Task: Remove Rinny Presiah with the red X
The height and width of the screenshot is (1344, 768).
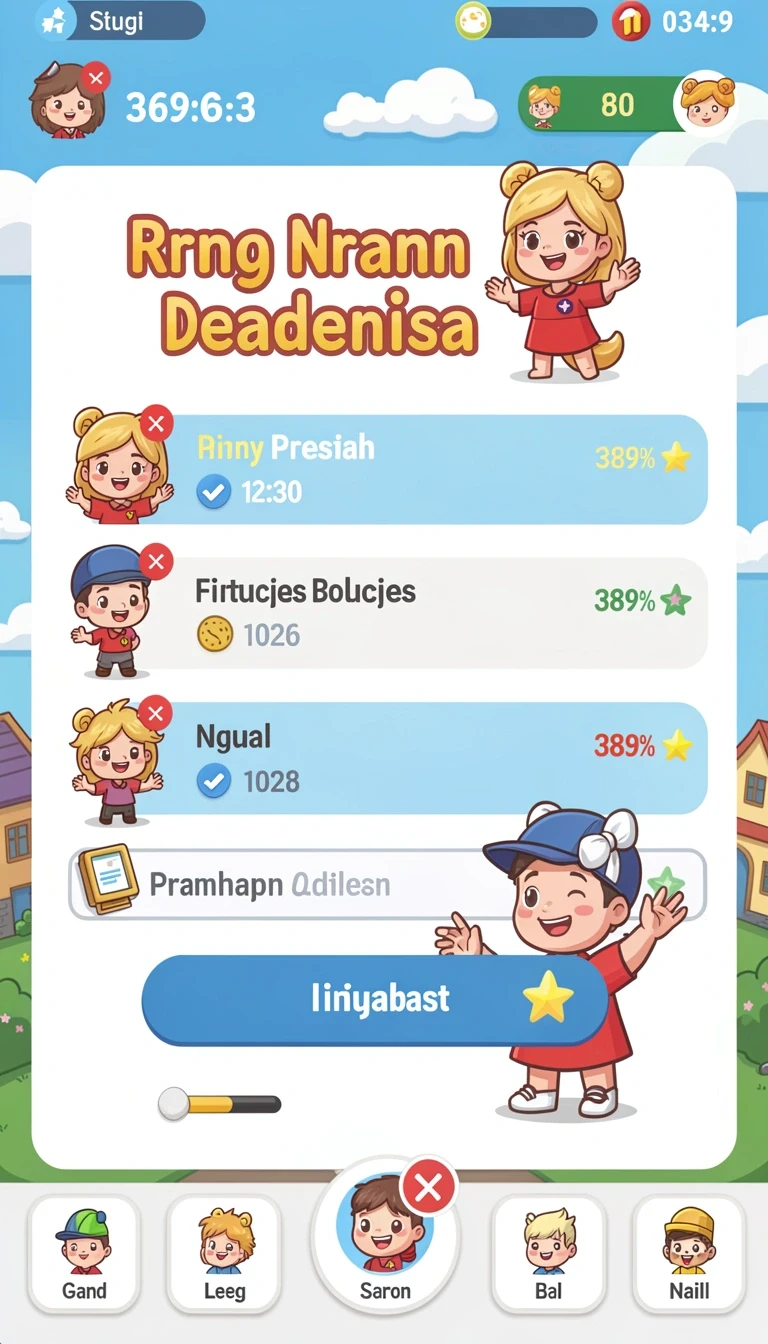Action: tap(155, 423)
